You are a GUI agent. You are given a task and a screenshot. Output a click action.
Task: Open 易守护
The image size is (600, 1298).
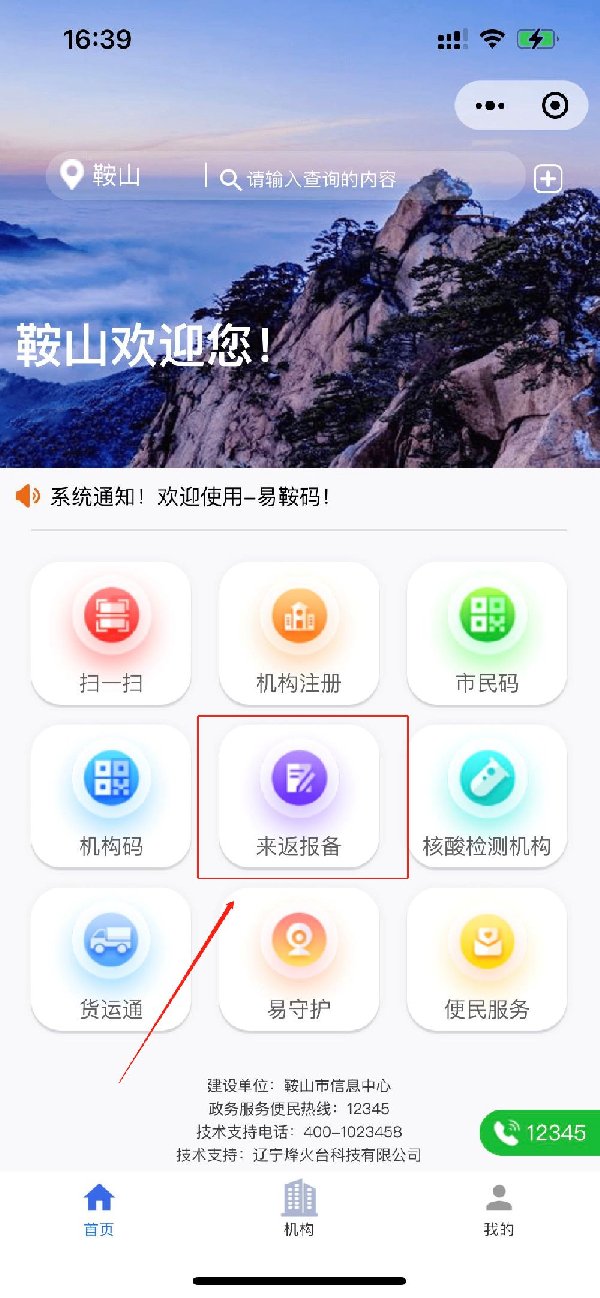(299, 958)
